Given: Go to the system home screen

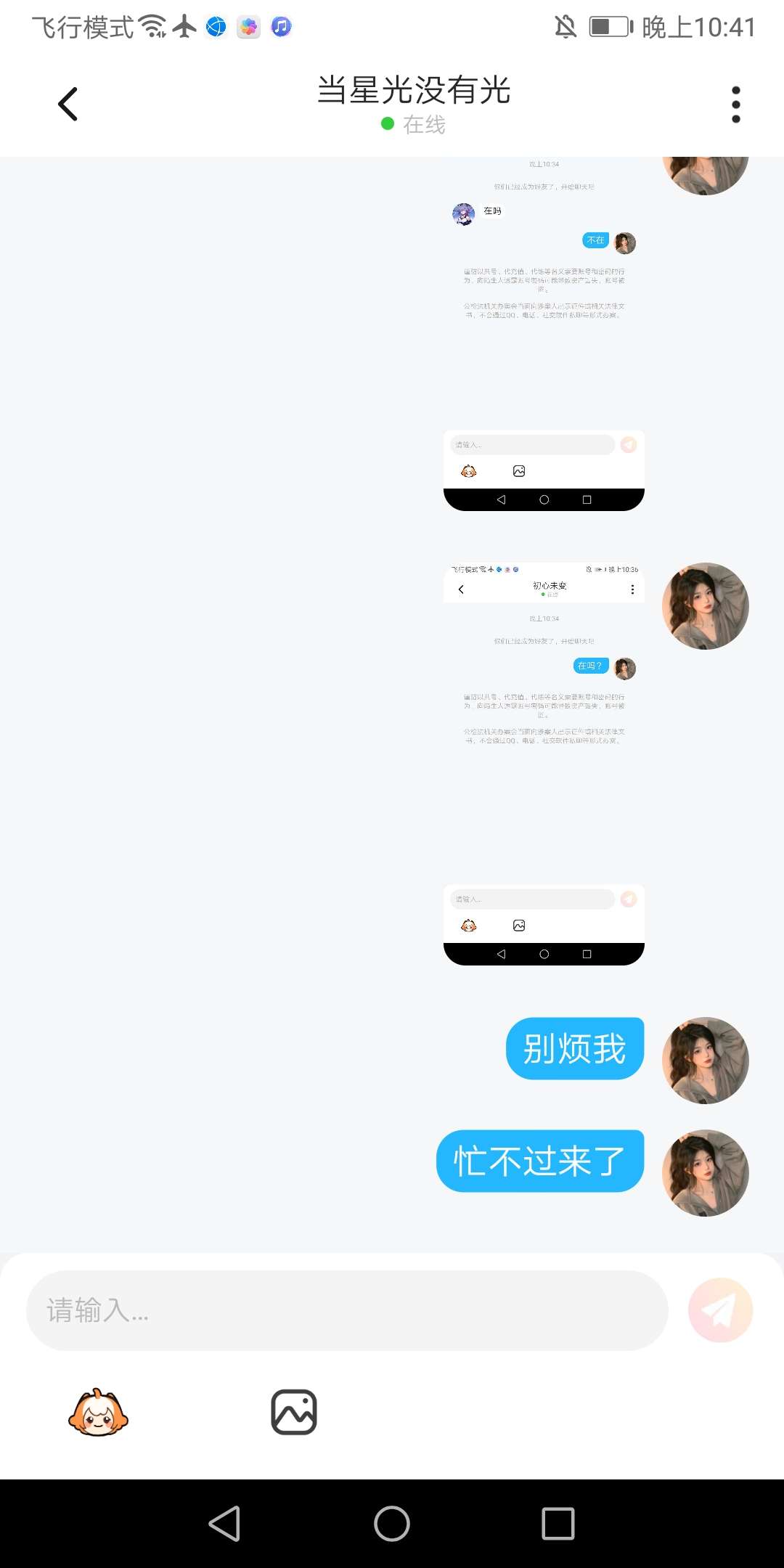Looking at the screenshot, I should 392,1523.
